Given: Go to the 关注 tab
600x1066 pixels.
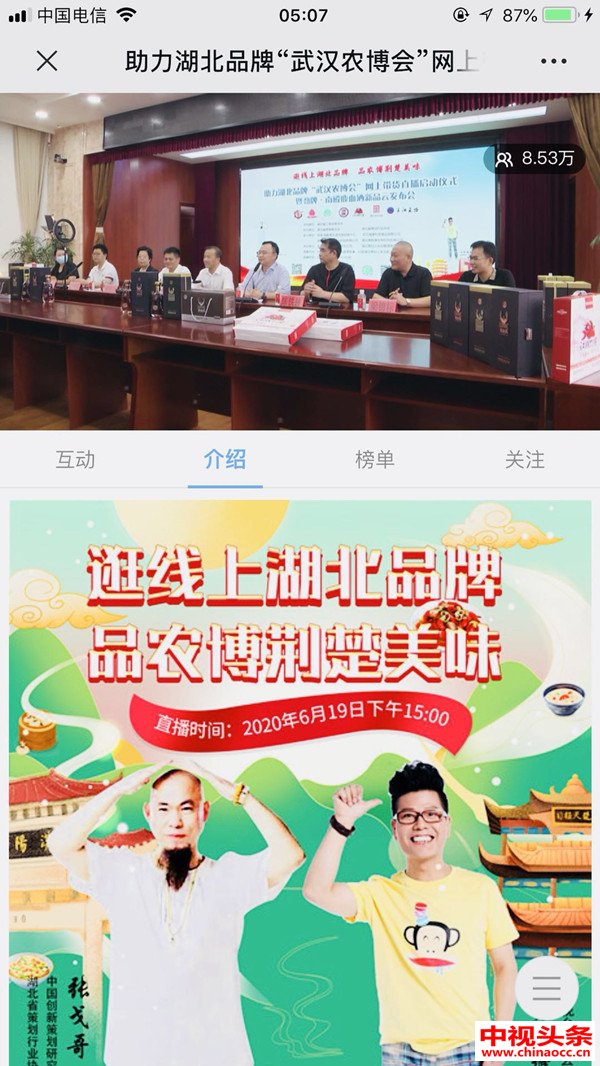Looking at the screenshot, I should (x=525, y=460).
